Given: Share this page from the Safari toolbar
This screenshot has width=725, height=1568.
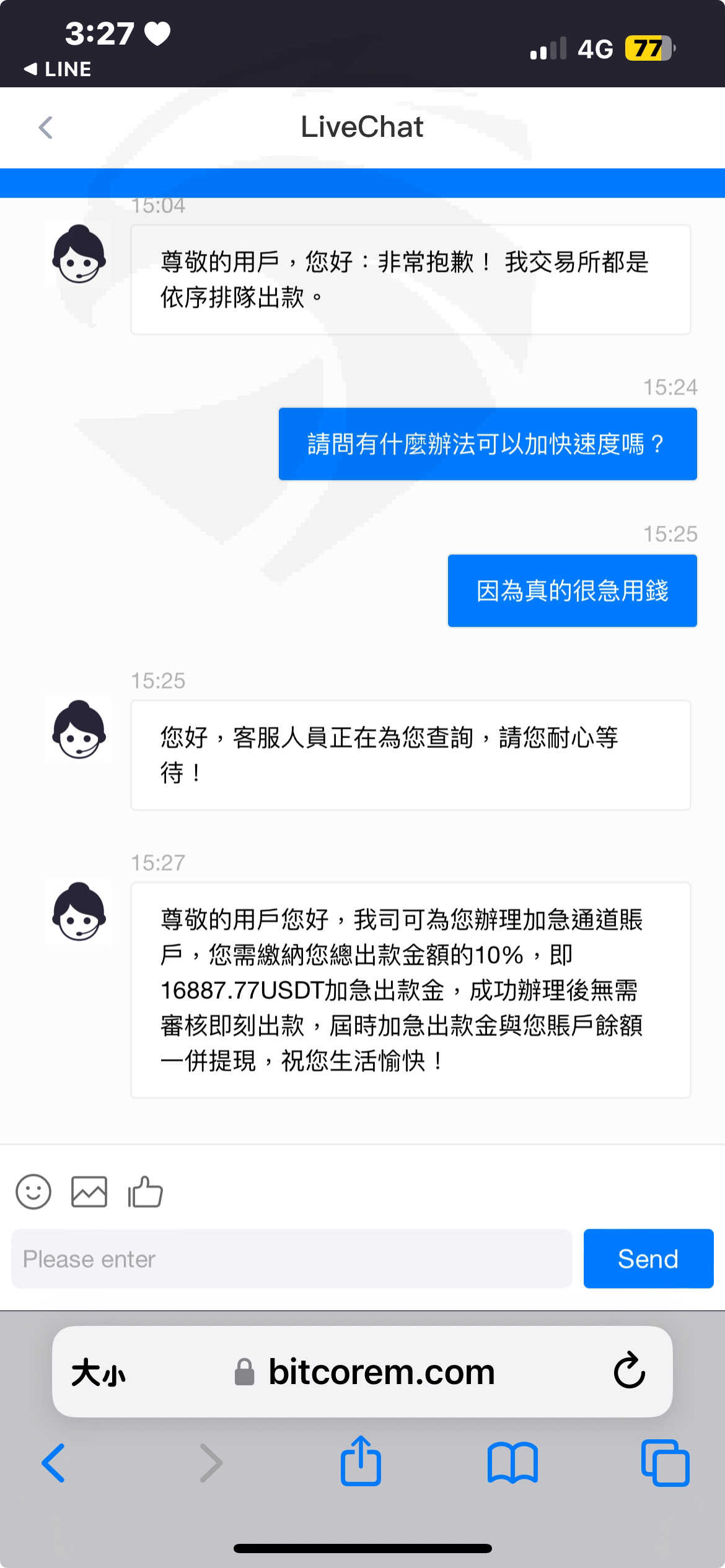Looking at the screenshot, I should pos(361,1460).
